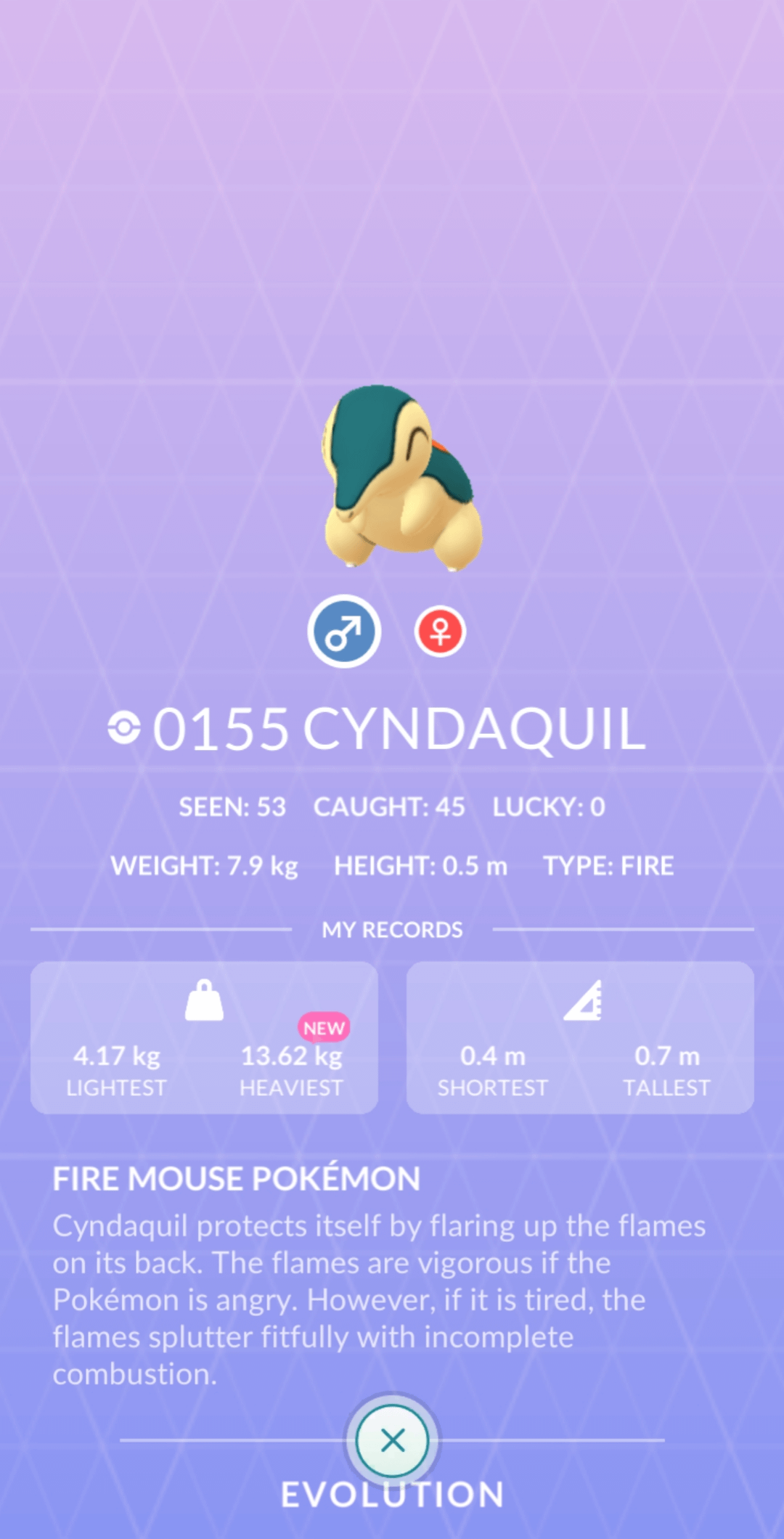The image size is (784, 1539).
Task: Close the Cyndaquil Pokédex entry
Action: tap(393, 1440)
